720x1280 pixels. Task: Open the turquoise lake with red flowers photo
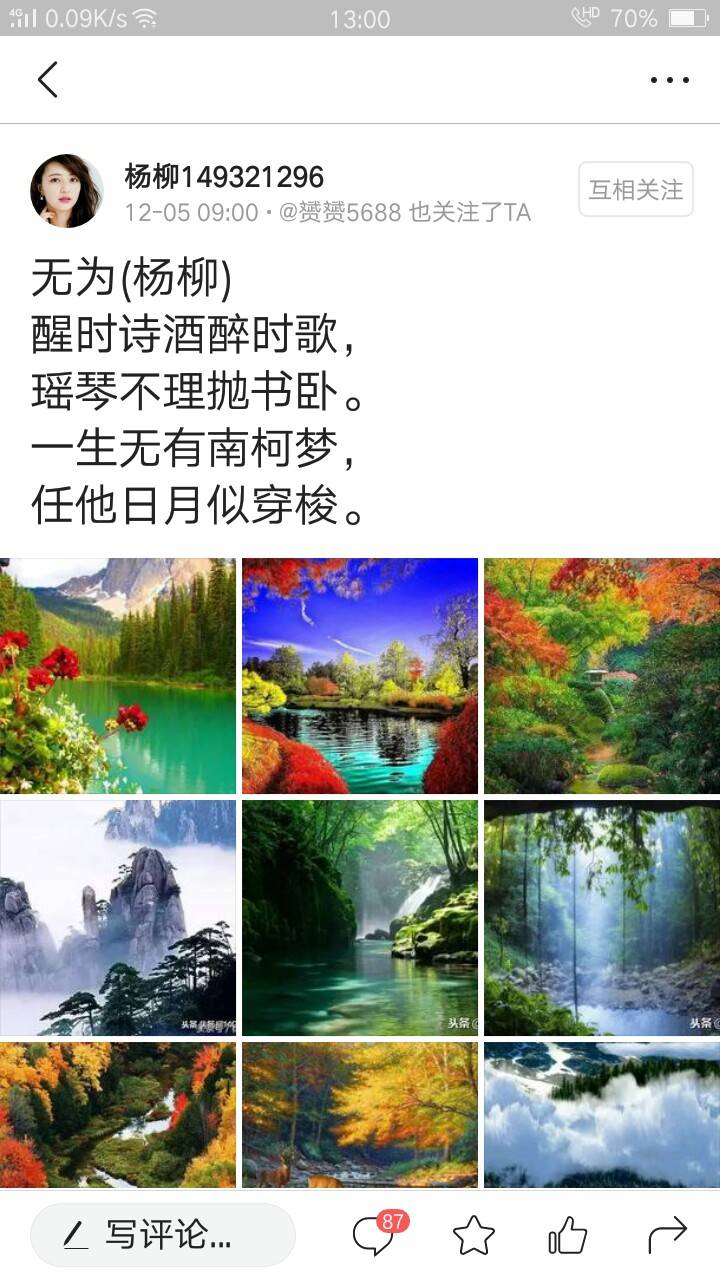[118, 676]
